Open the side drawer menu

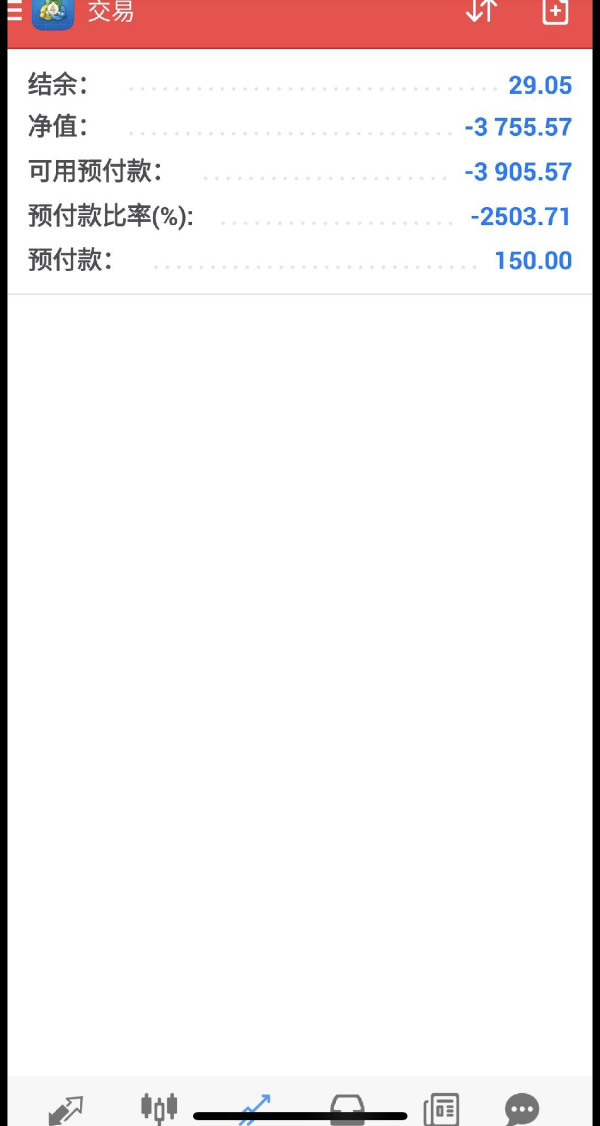14,10
